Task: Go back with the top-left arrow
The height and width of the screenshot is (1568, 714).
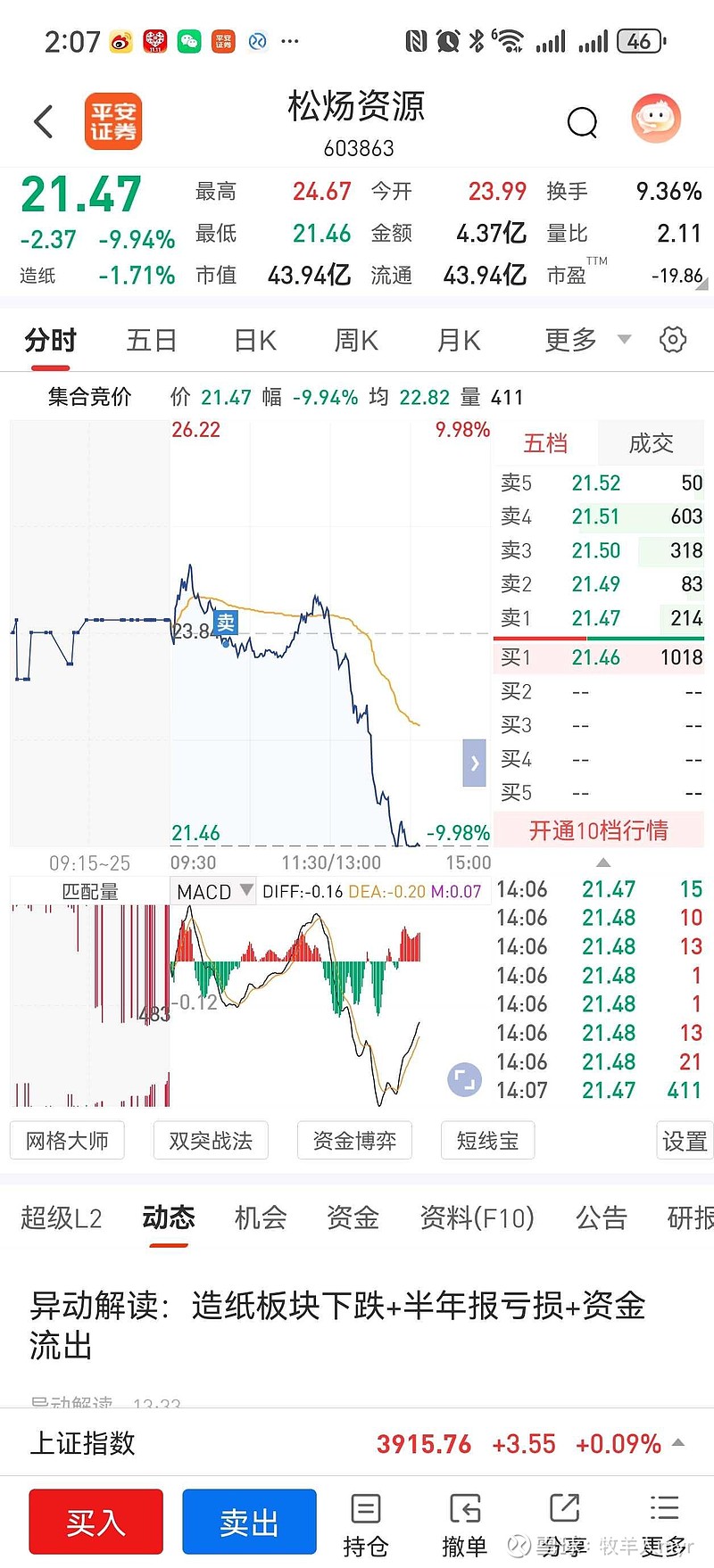Action: [44, 121]
